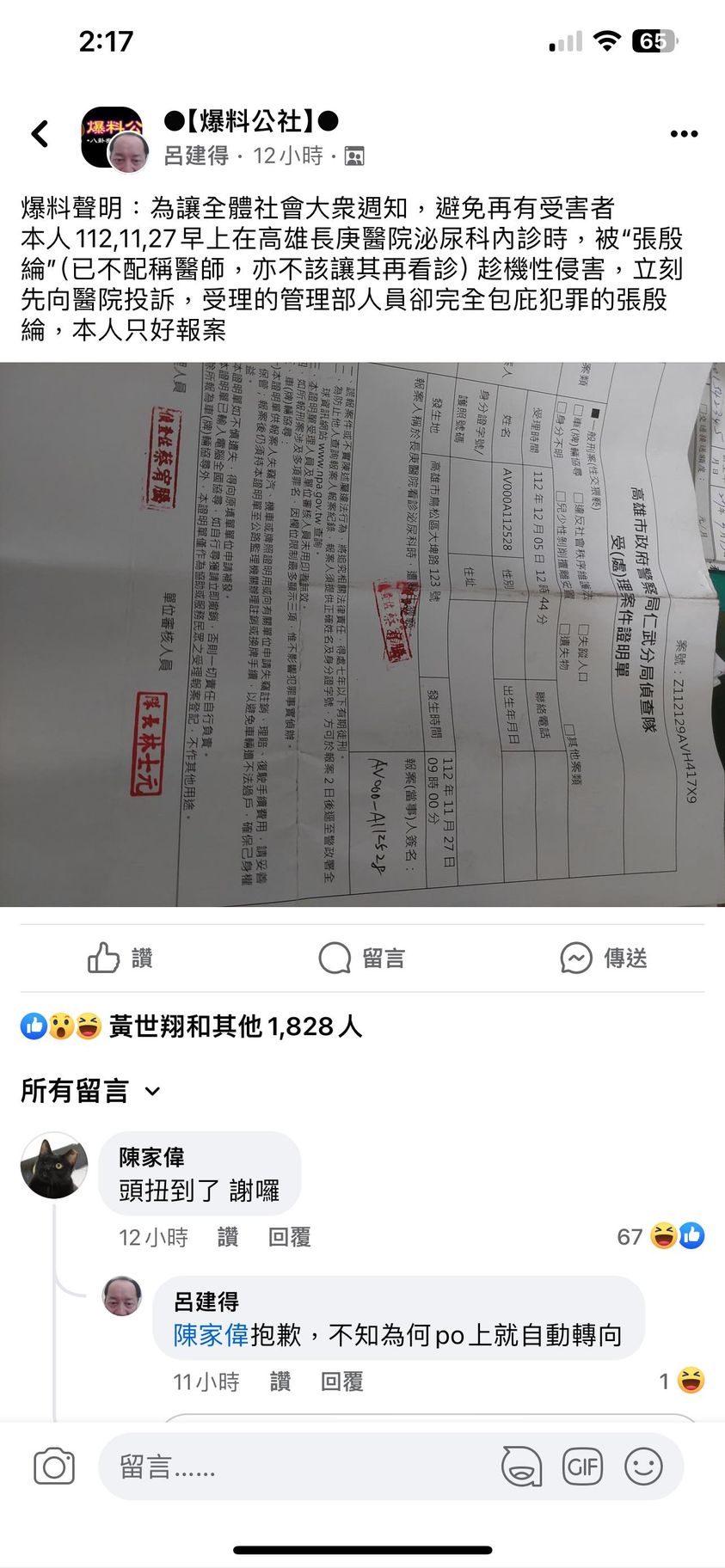
Task: Reply to 陳家偉's comment
Action: [x=289, y=1237]
